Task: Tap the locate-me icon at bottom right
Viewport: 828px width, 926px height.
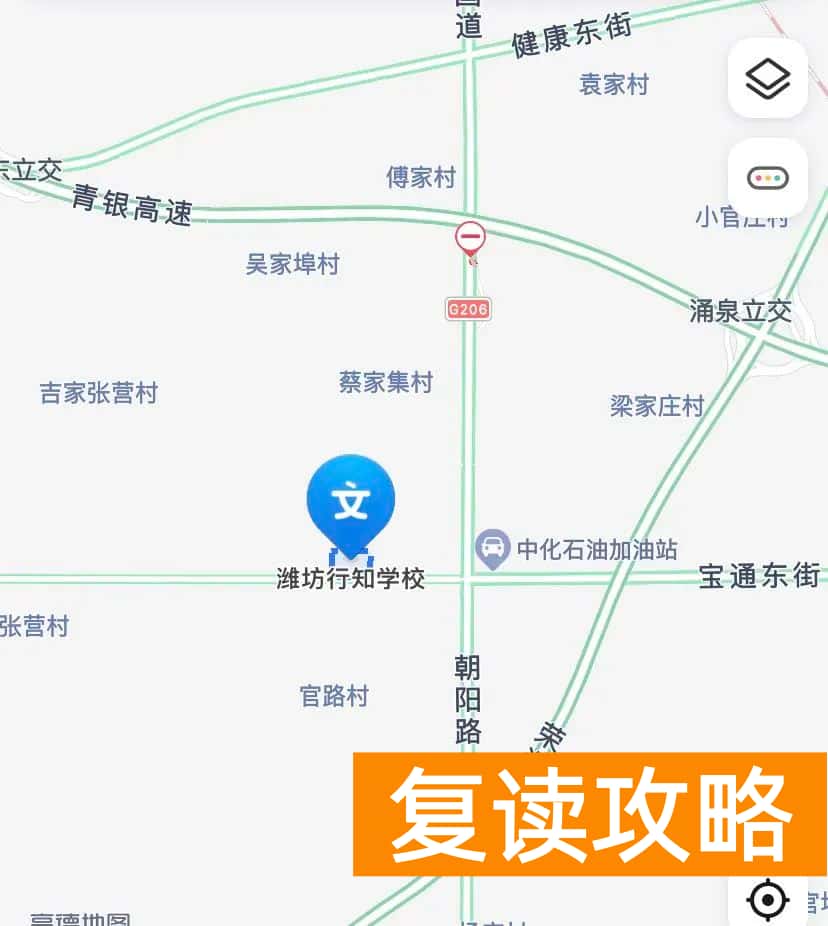Action: (x=766, y=899)
